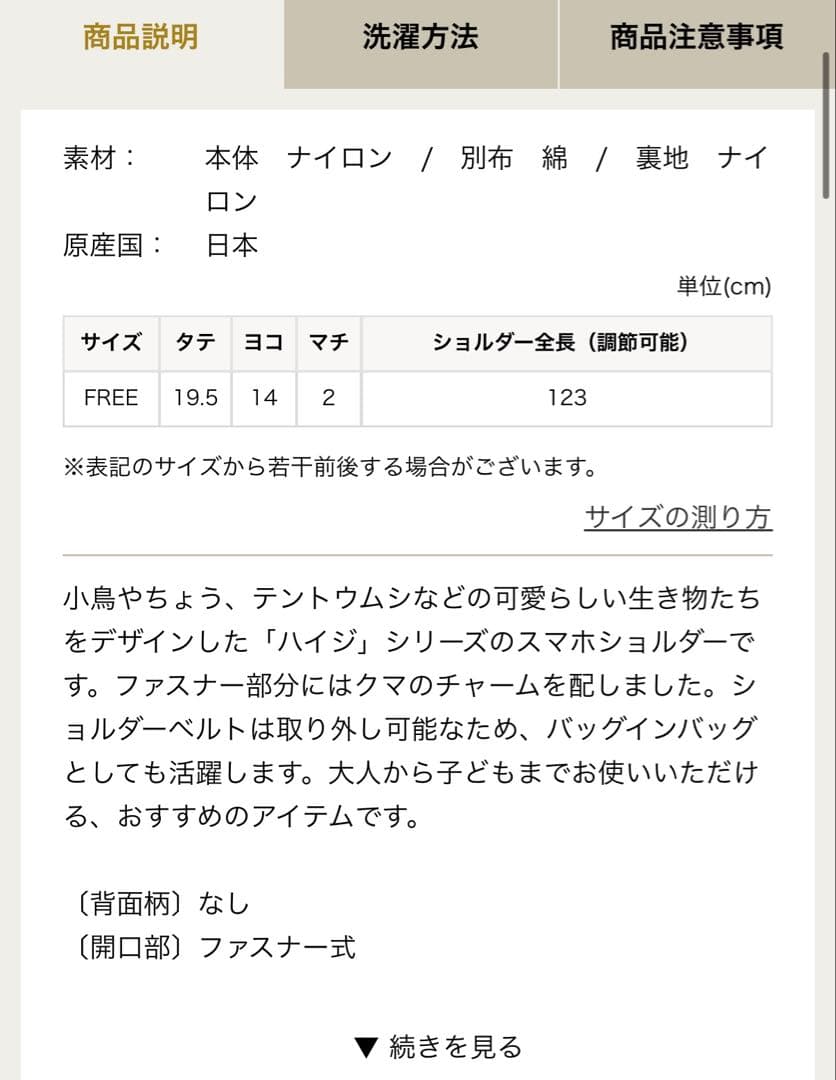Select the 商品注意事項 tab

click(696, 38)
